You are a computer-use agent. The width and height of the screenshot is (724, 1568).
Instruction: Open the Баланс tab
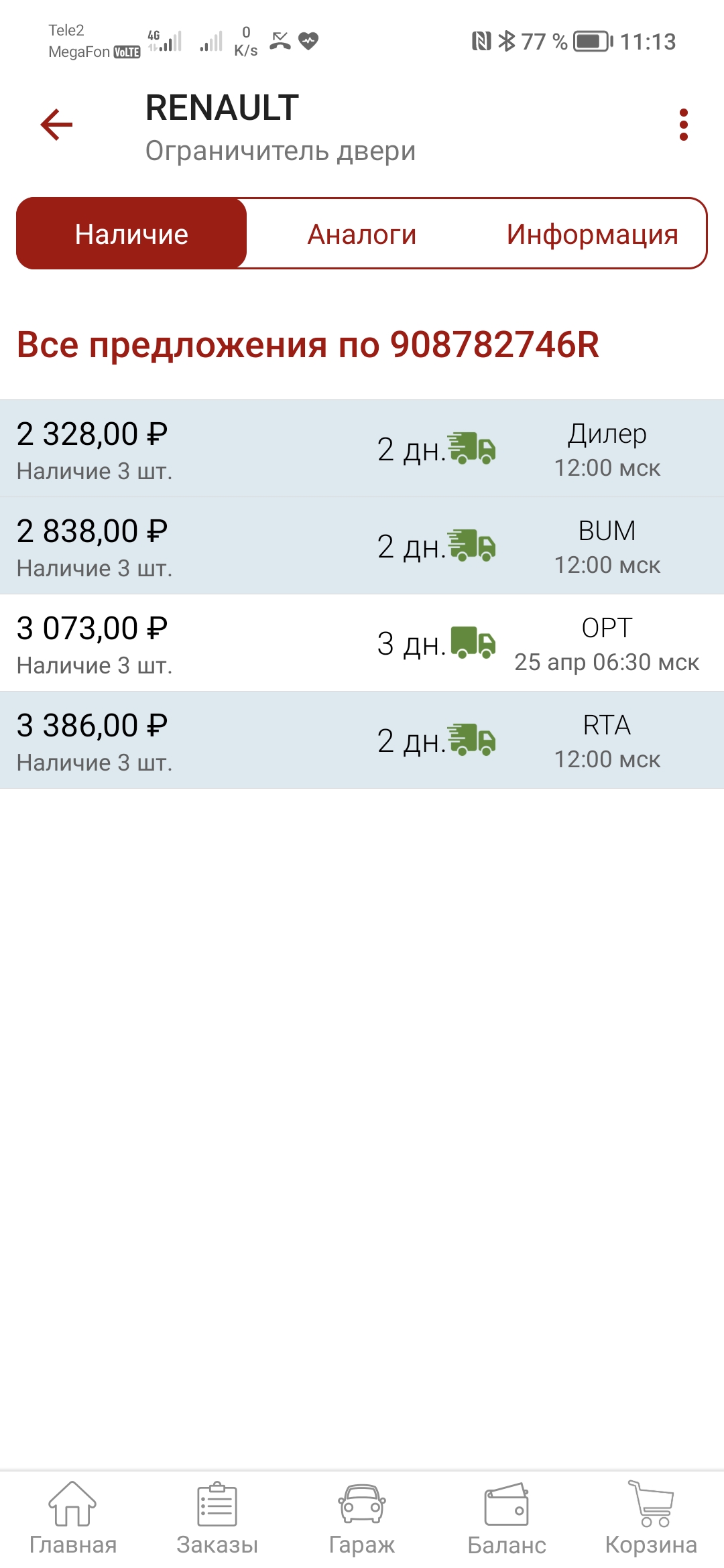point(507,1518)
